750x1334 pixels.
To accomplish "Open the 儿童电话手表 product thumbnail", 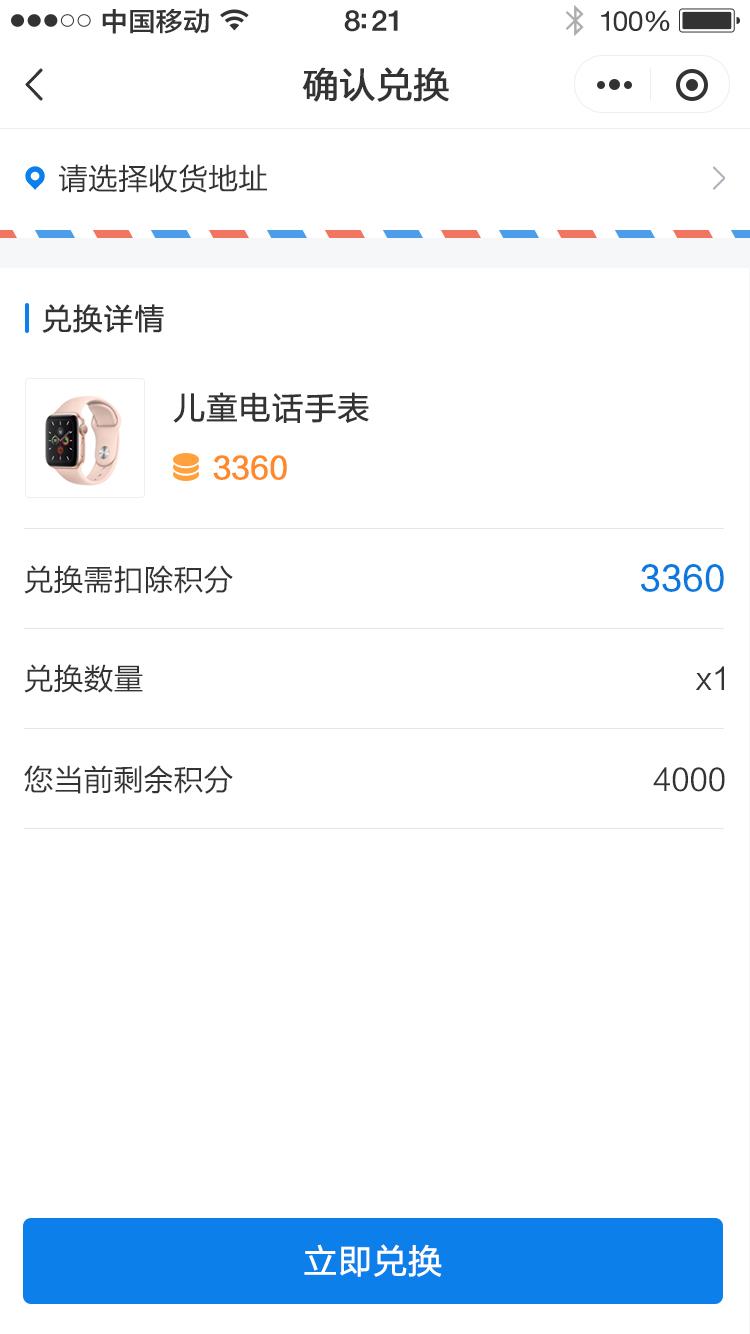I will click(x=85, y=438).
